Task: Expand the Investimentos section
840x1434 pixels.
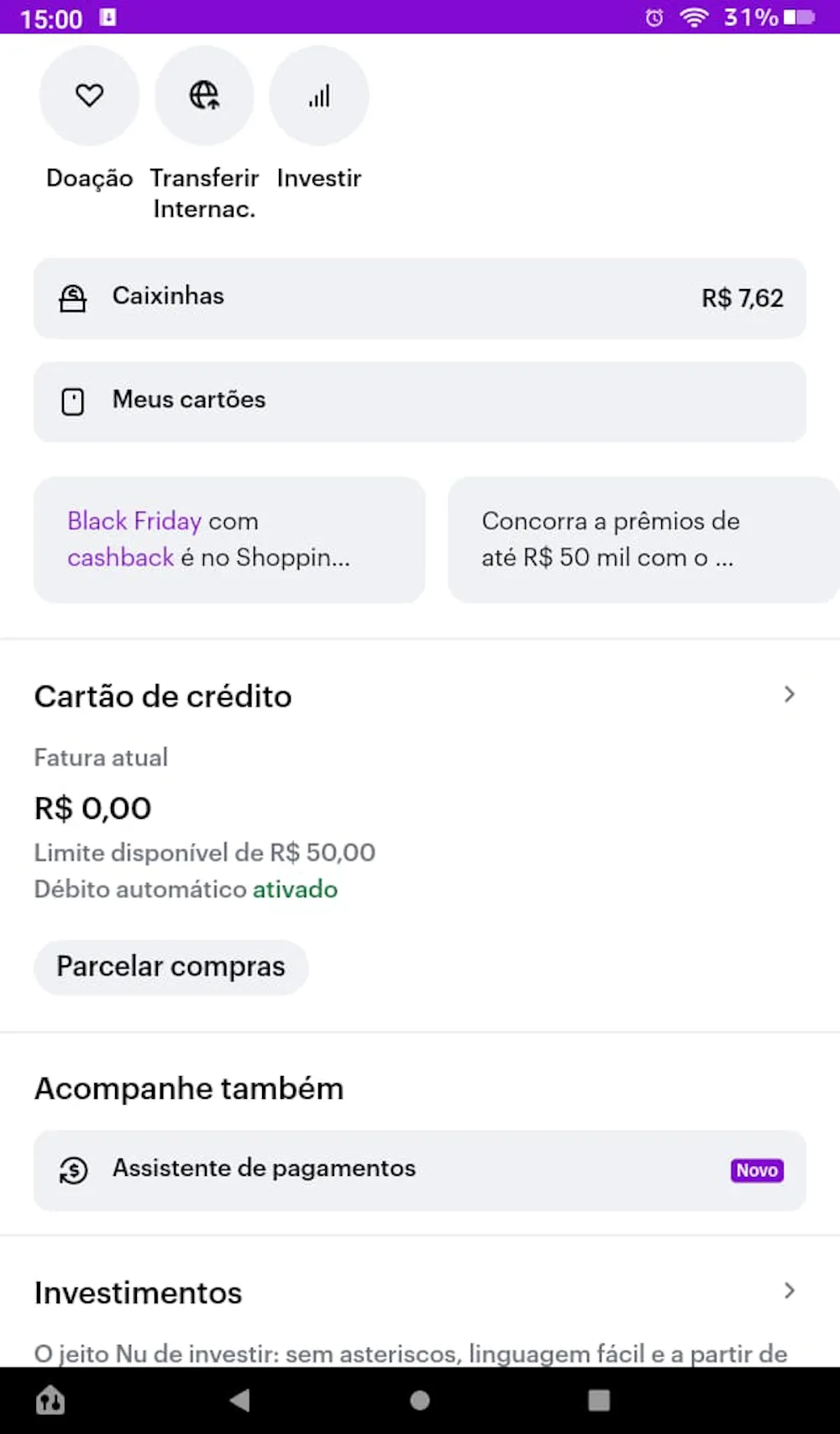Action: [789, 1291]
